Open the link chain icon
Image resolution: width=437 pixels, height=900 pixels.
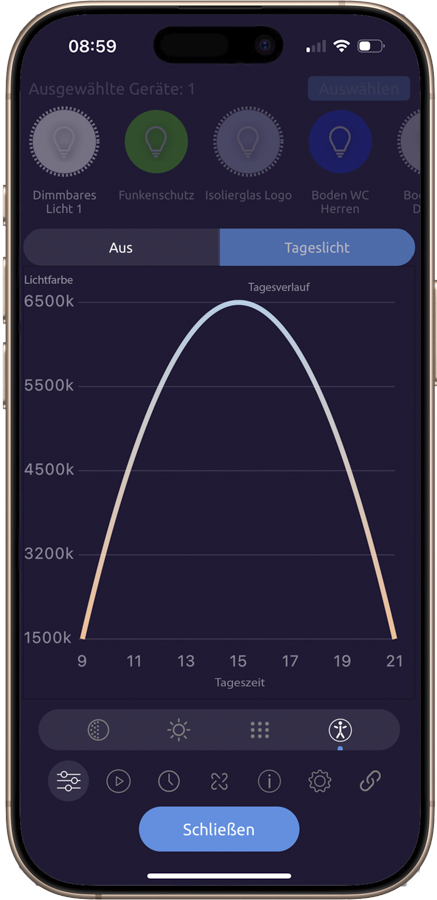(370, 781)
